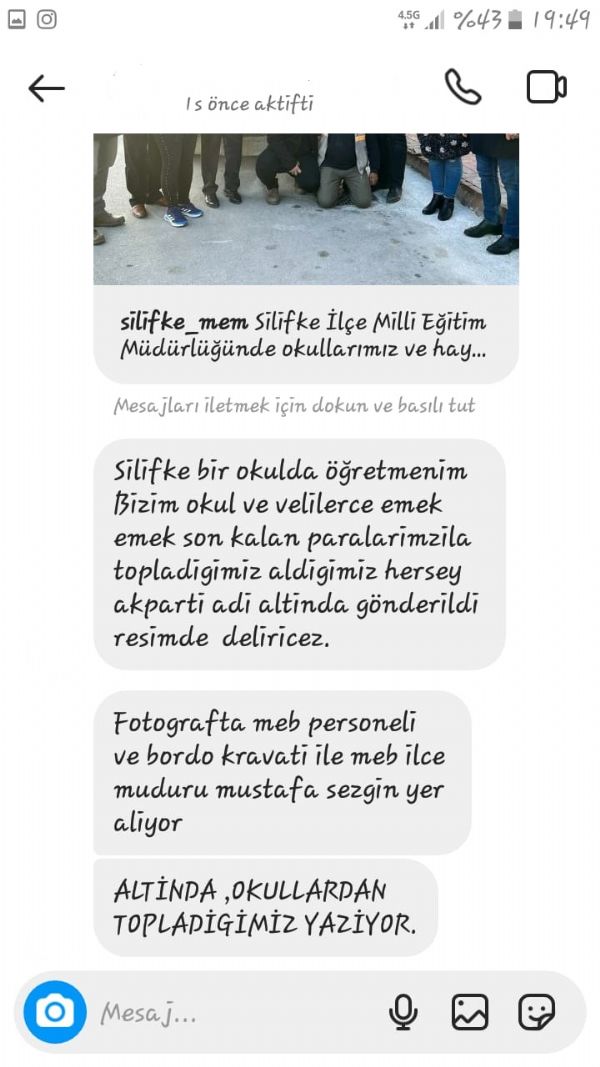Start a voice call
This screenshot has width=600, height=1067.
tap(463, 86)
